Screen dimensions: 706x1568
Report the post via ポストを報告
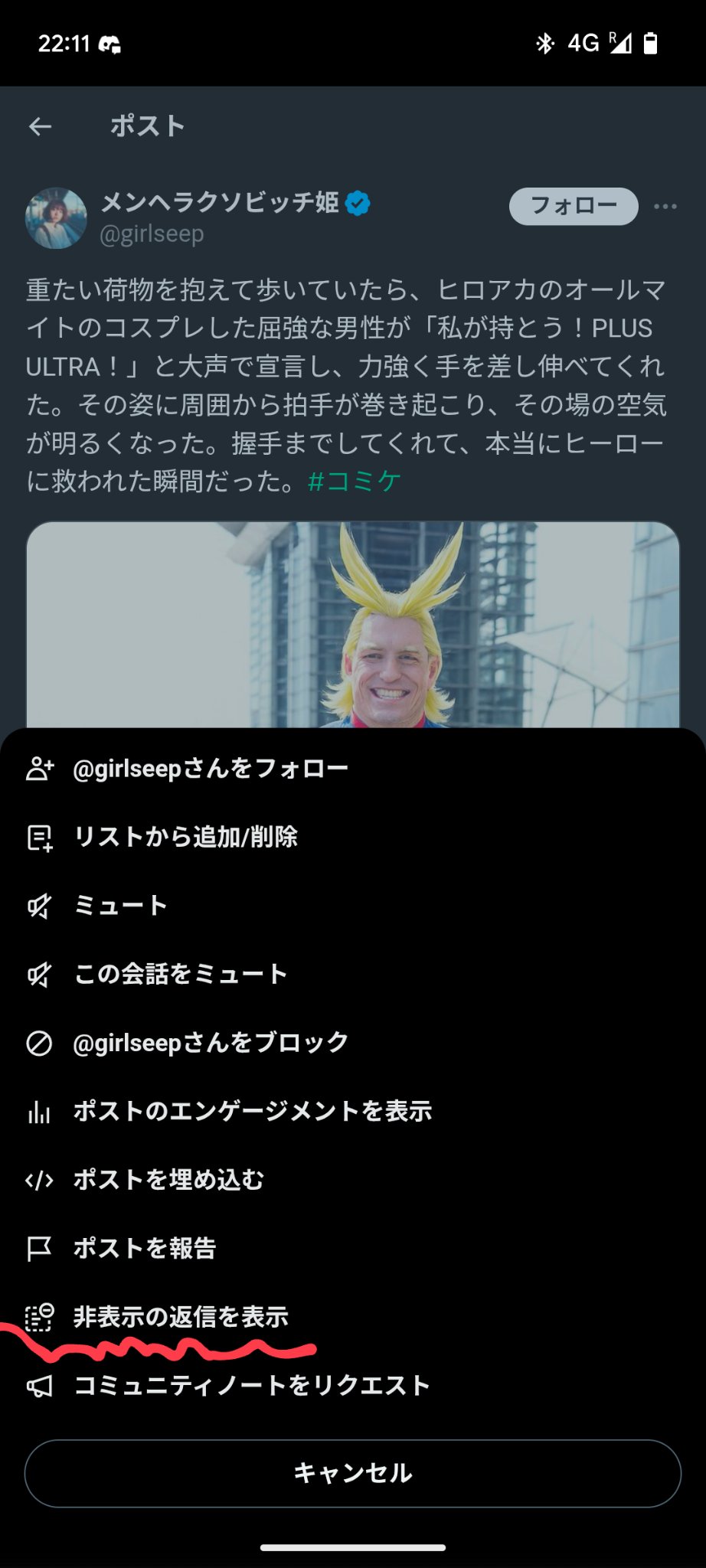coord(145,1249)
